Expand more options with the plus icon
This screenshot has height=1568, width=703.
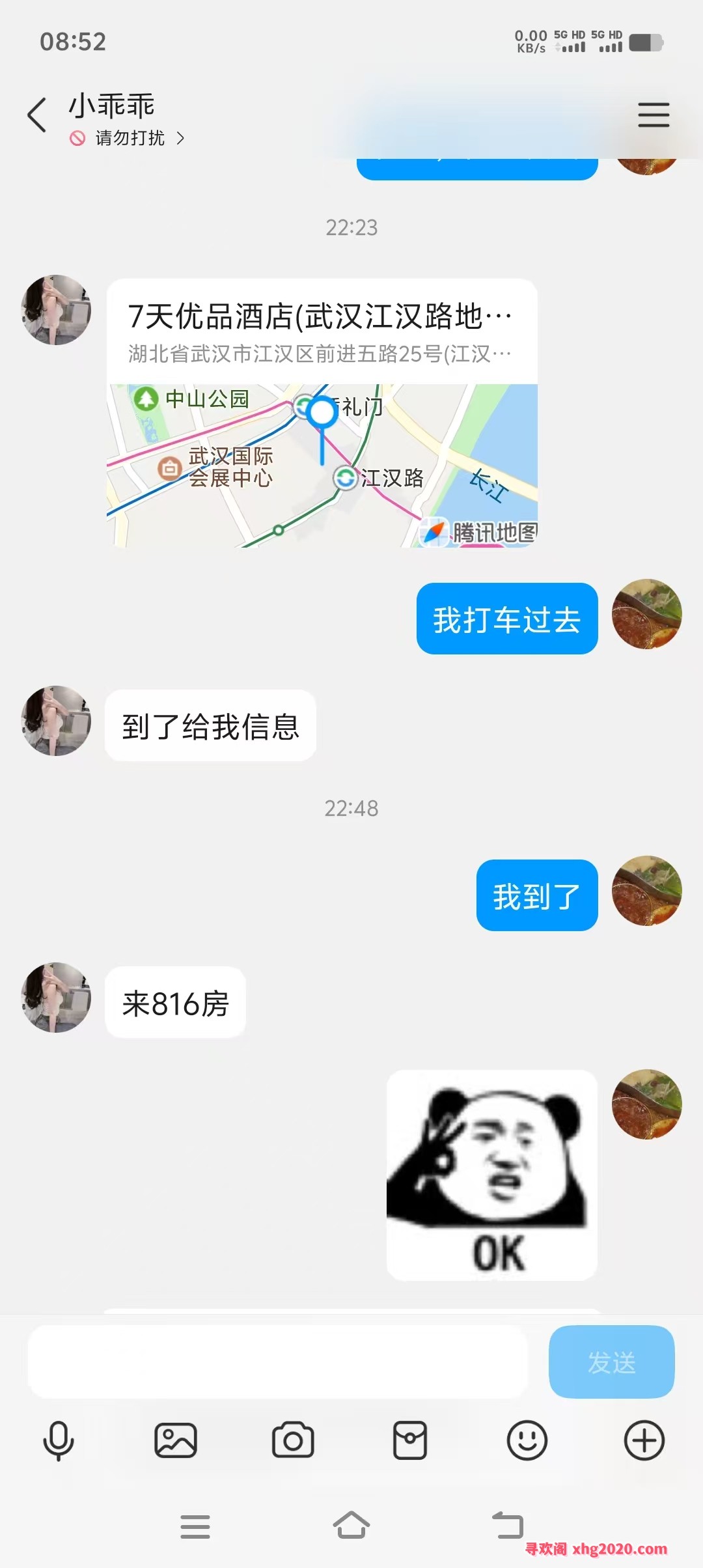pos(644,1440)
